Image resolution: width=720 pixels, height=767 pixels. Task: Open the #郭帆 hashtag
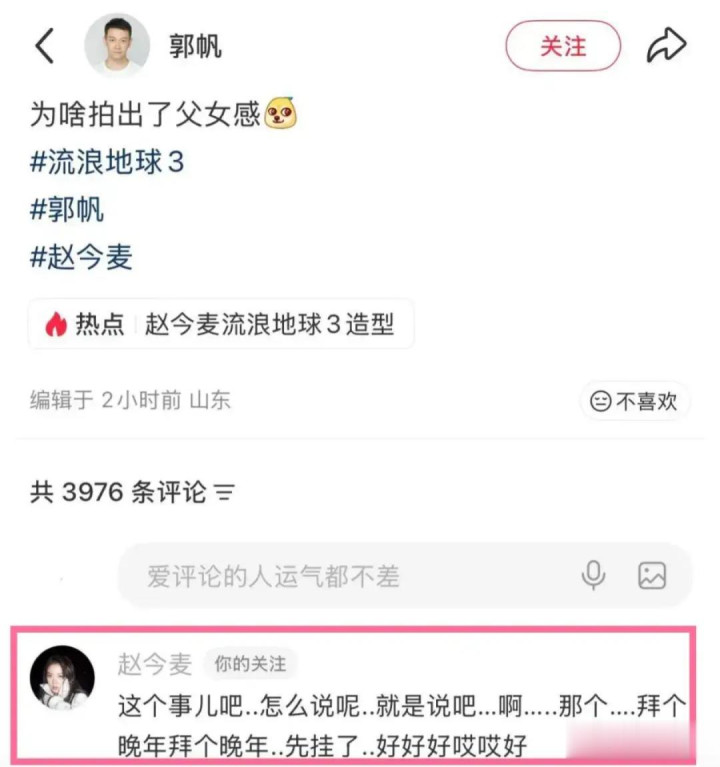tap(67, 210)
